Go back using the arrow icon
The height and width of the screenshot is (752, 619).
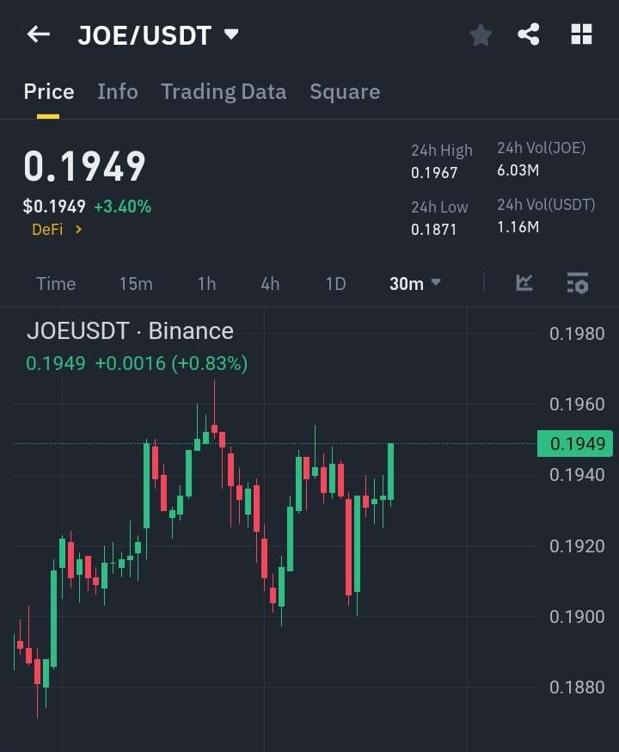tap(38, 35)
